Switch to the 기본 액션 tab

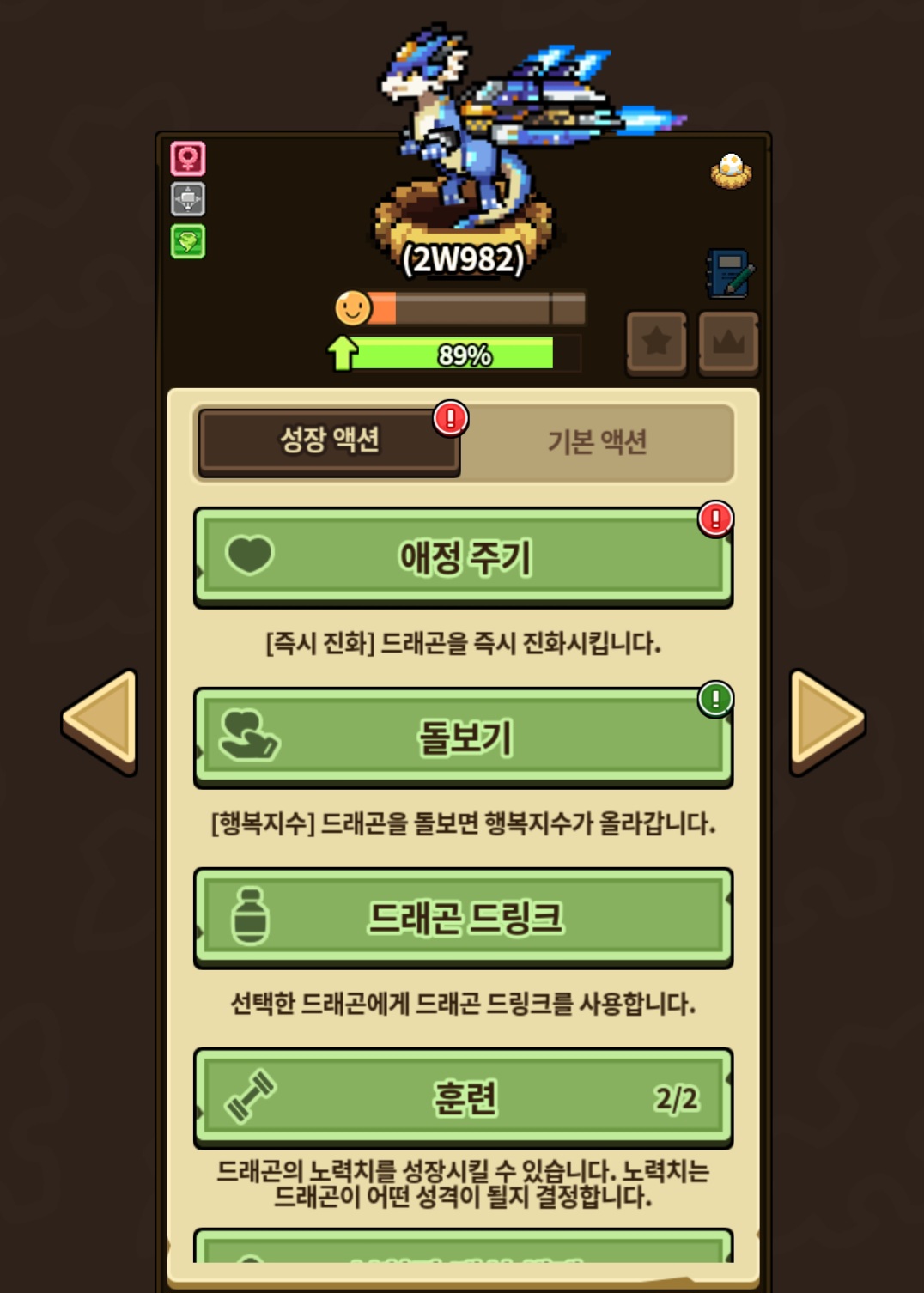(598, 442)
